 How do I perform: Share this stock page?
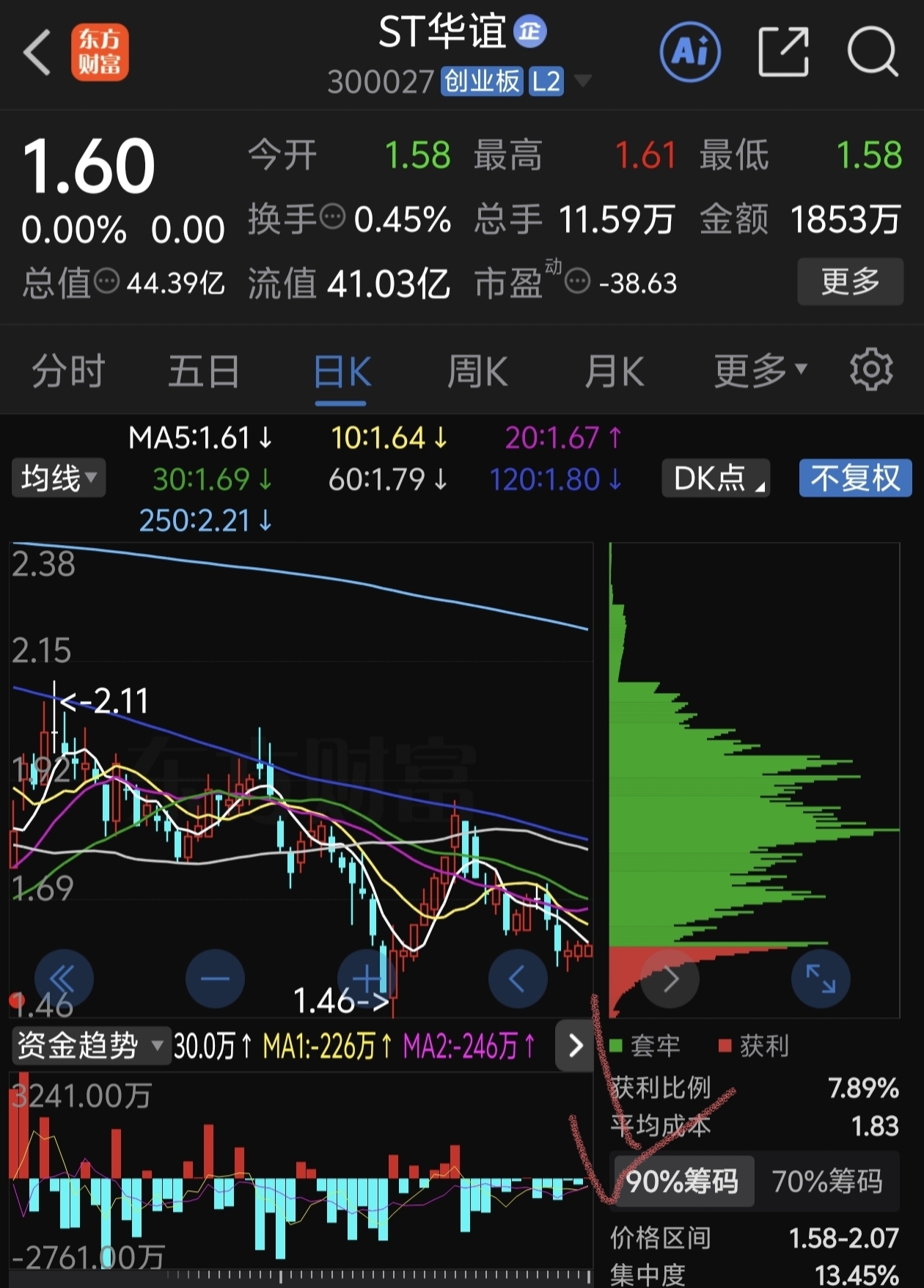783,52
